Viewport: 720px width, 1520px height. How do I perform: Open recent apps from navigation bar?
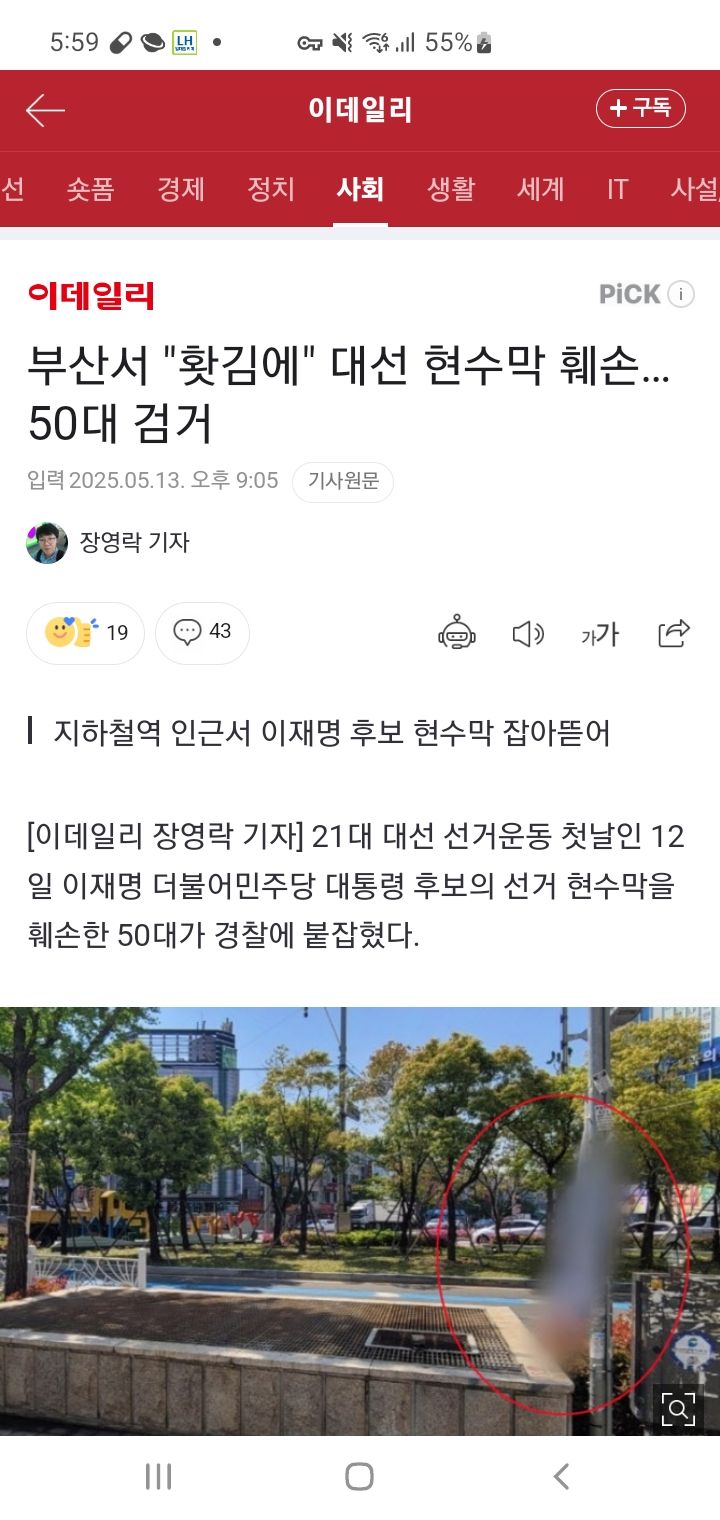[158, 1476]
